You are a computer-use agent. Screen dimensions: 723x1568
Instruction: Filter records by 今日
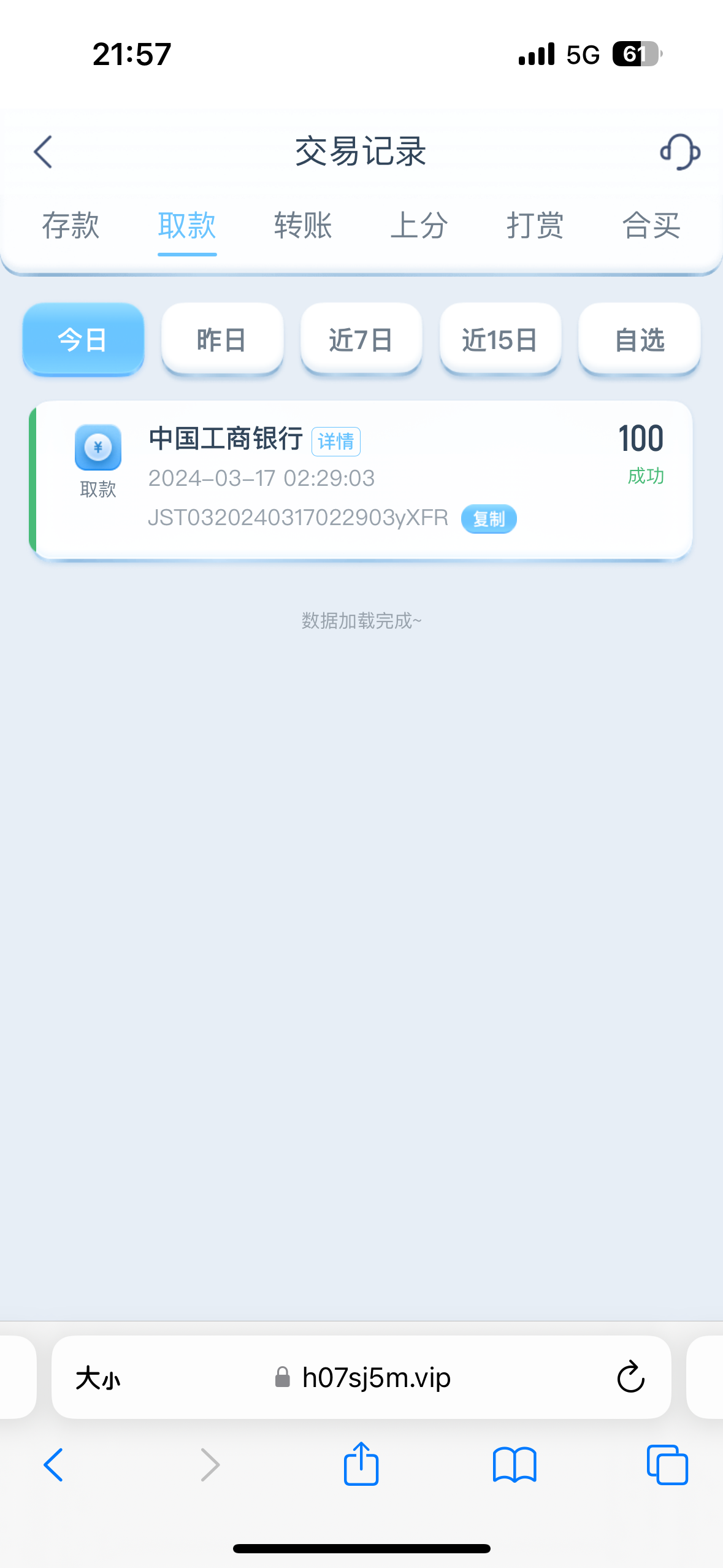83,339
